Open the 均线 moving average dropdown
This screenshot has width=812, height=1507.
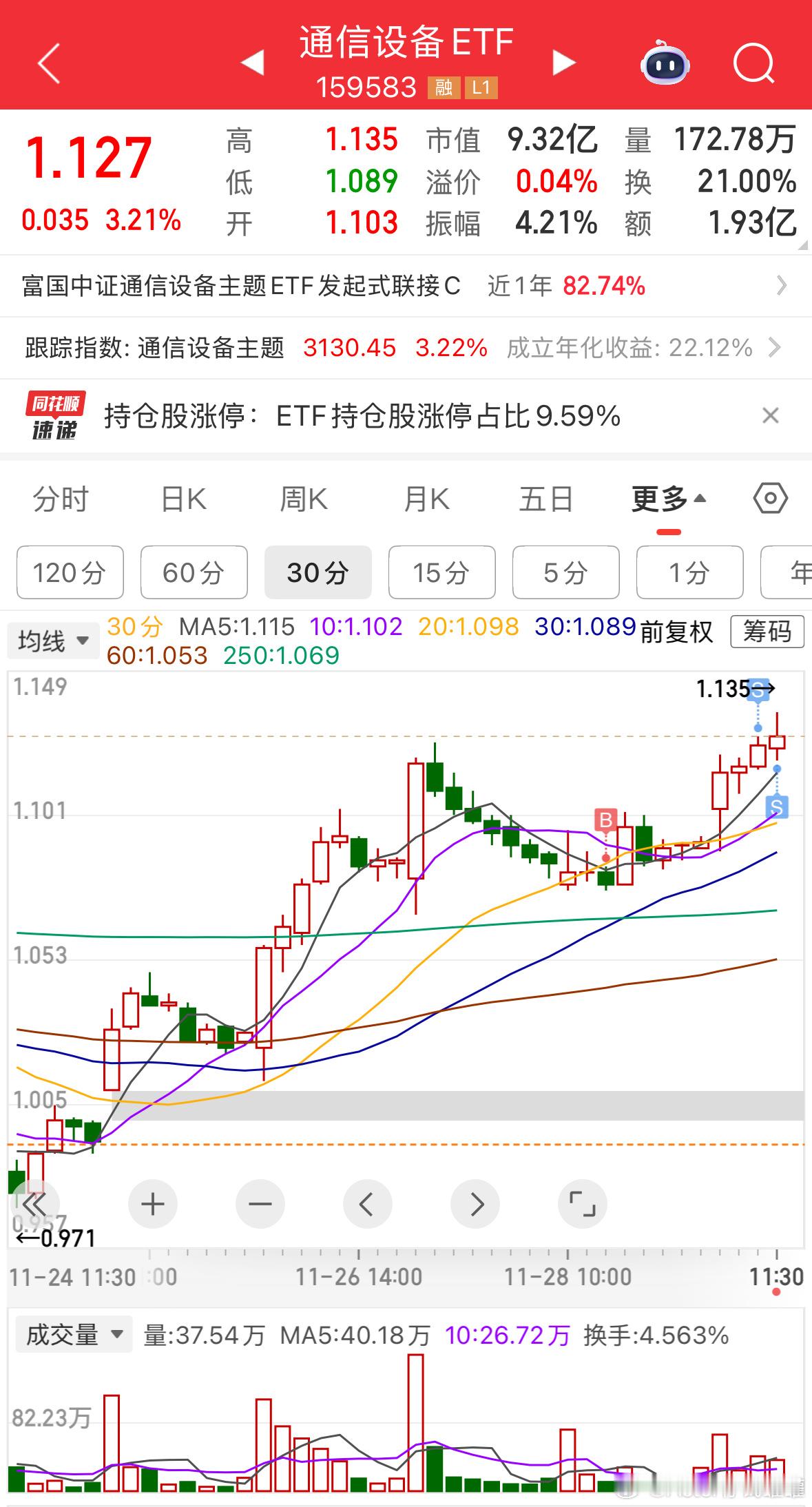pos(52,640)
